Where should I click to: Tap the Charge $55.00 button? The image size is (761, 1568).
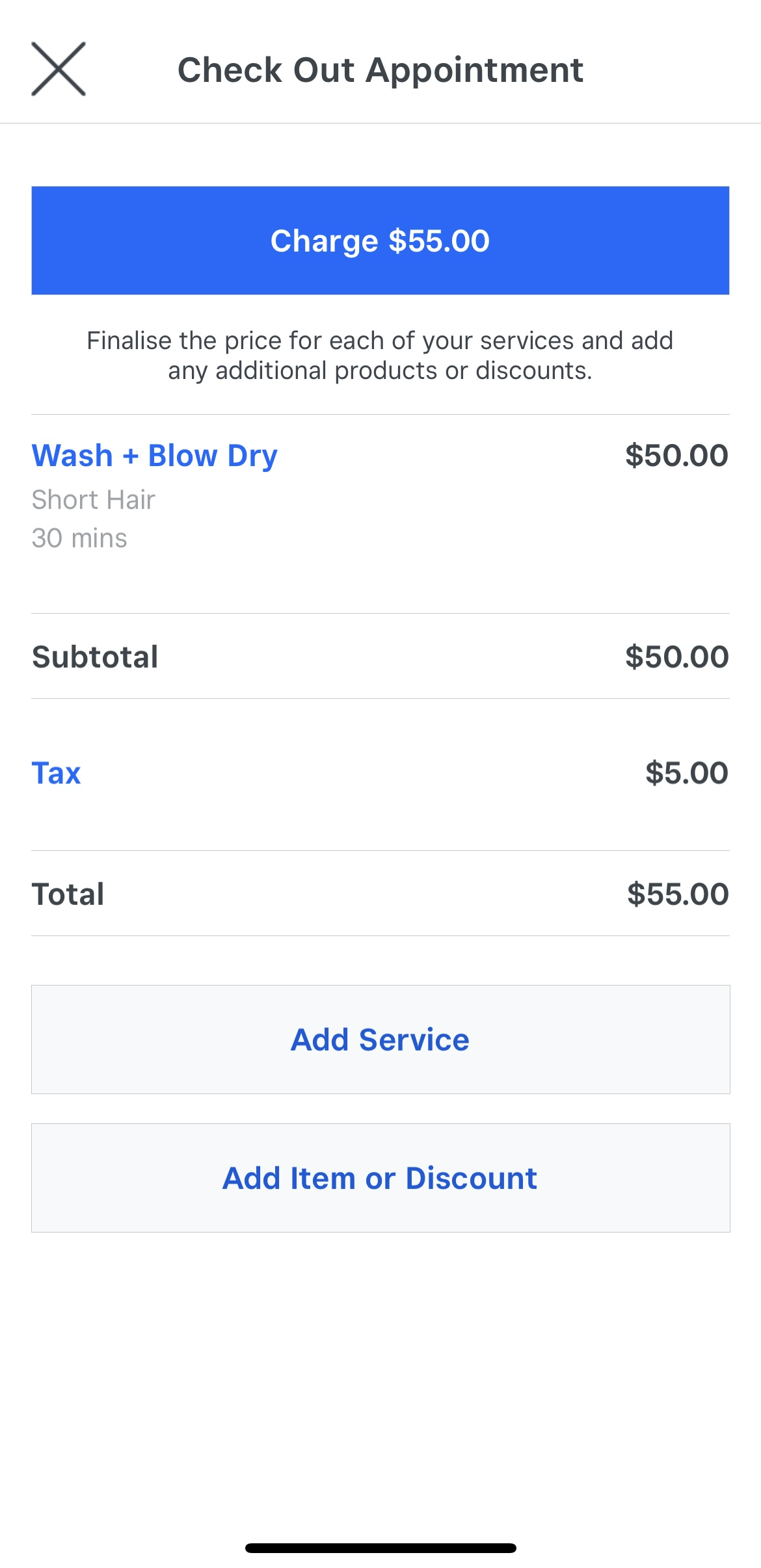(380, 241)
